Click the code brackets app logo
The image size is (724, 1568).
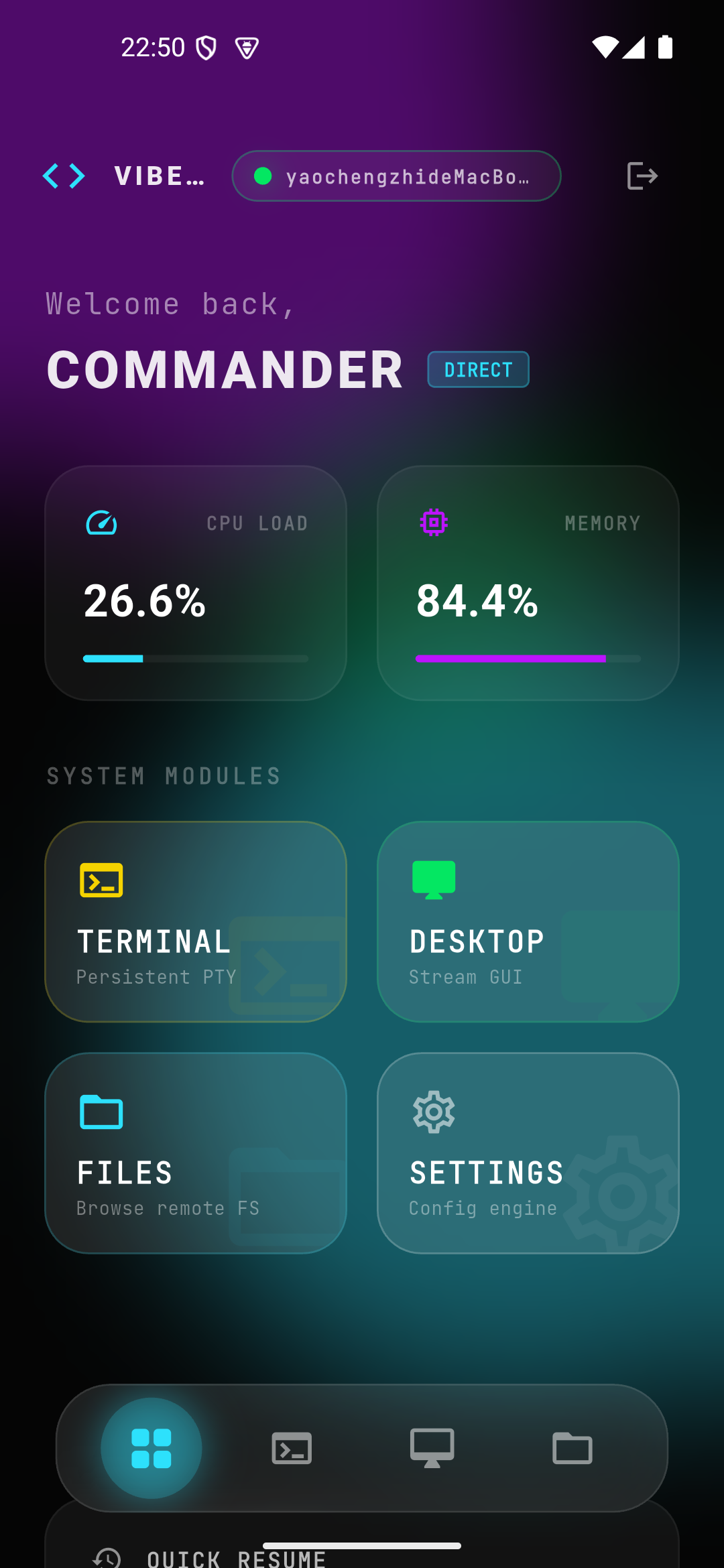(64, 176)
